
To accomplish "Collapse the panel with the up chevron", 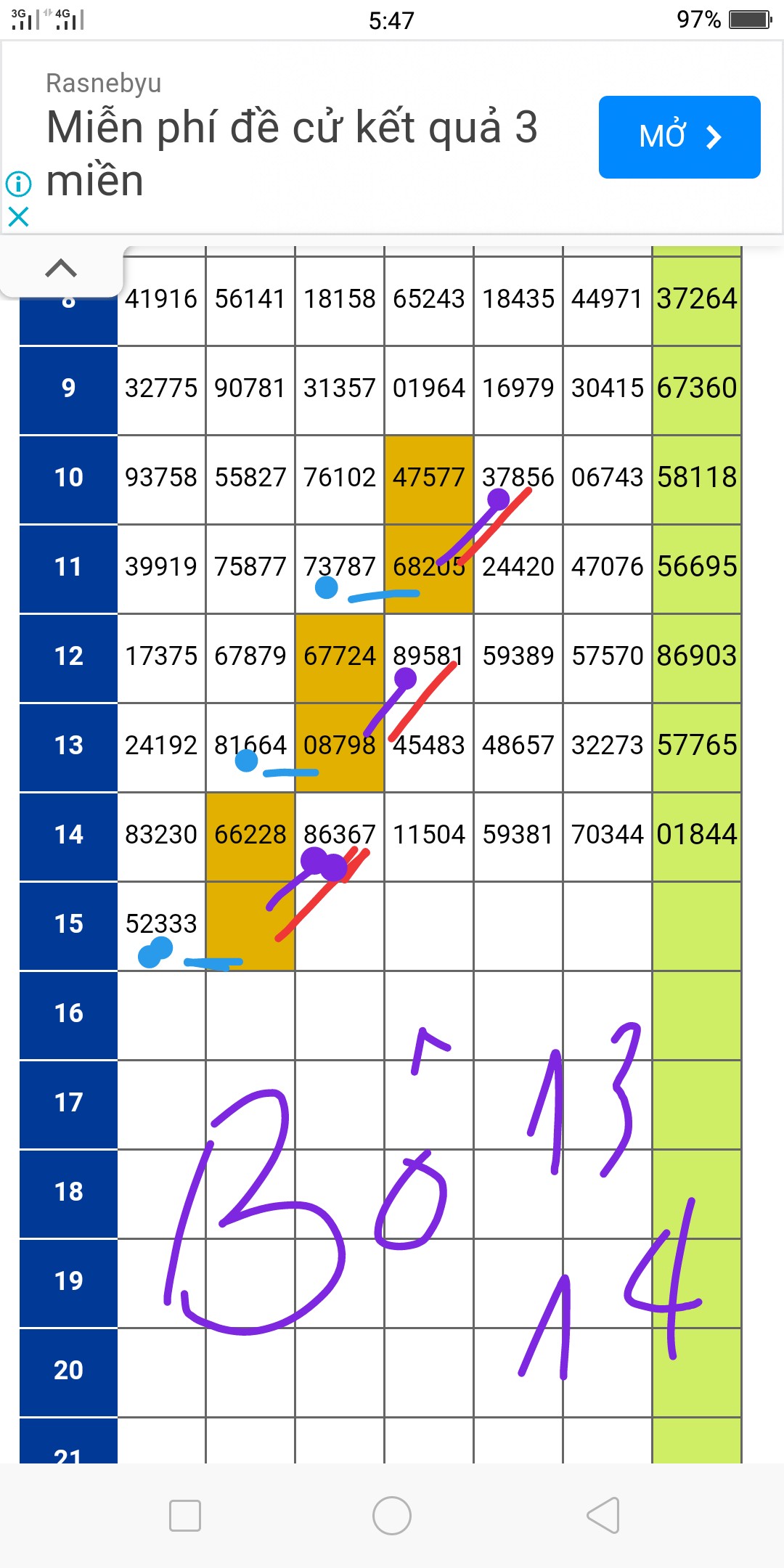I will point(61,269).
